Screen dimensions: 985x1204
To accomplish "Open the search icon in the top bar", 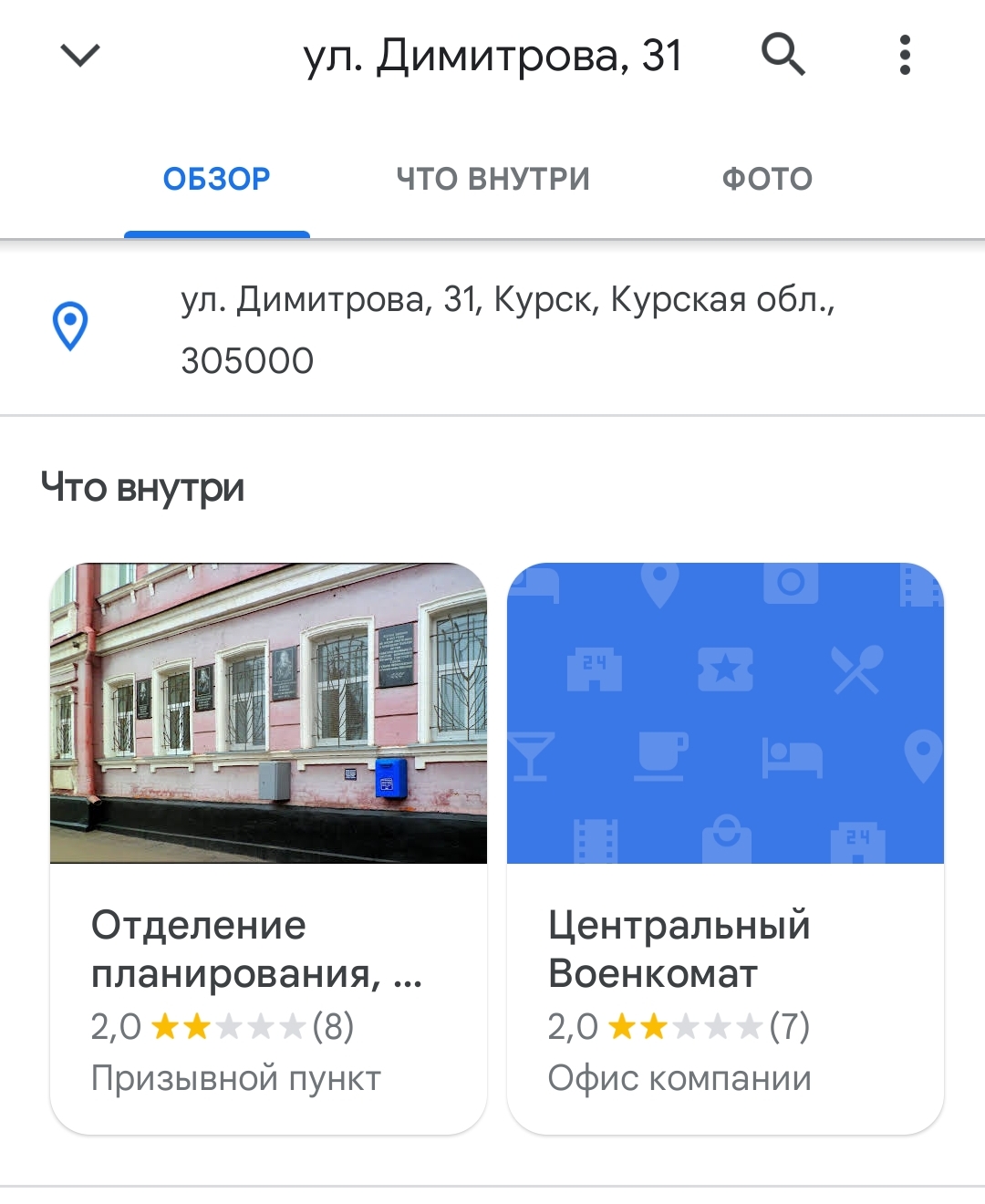I will tap(783, 57).
